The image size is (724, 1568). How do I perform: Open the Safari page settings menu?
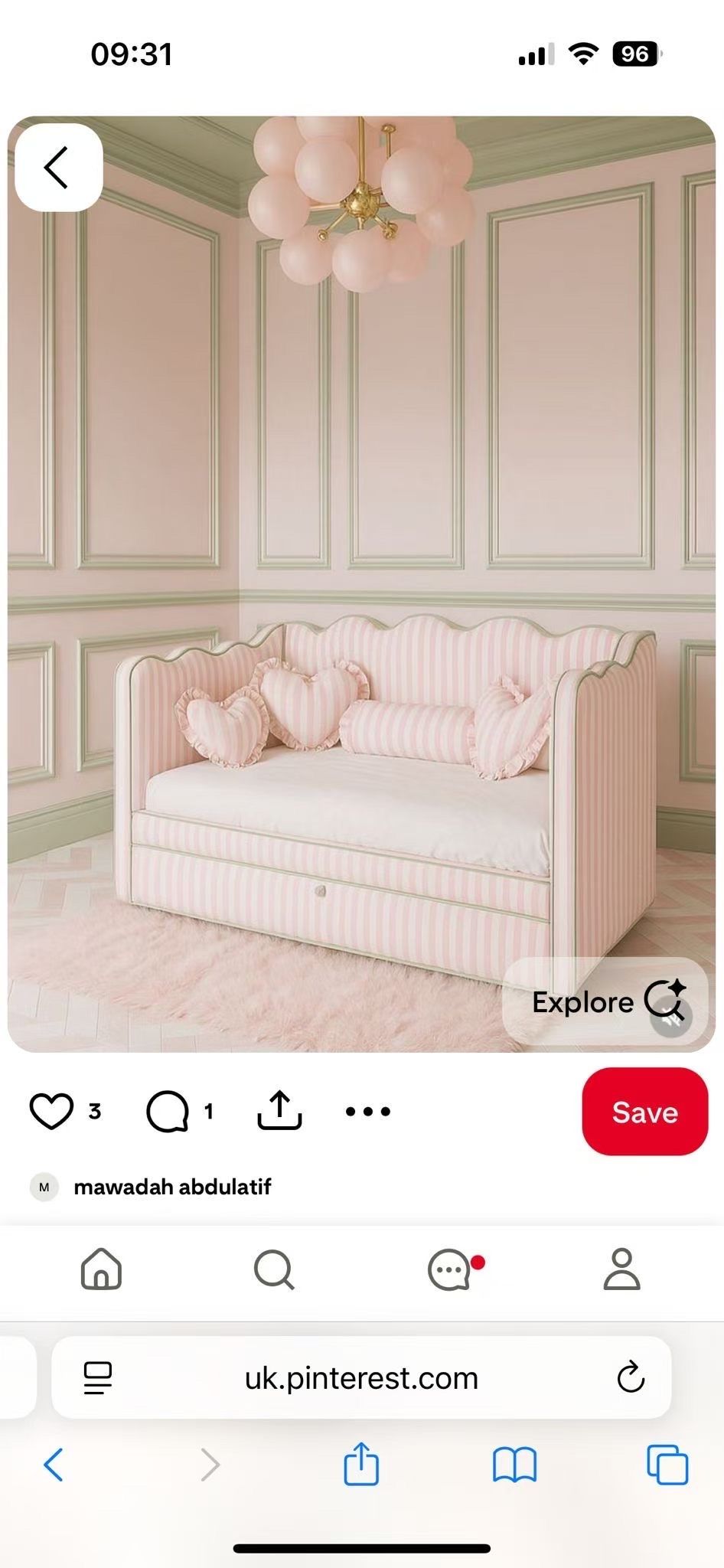(x=97, y=1378)
